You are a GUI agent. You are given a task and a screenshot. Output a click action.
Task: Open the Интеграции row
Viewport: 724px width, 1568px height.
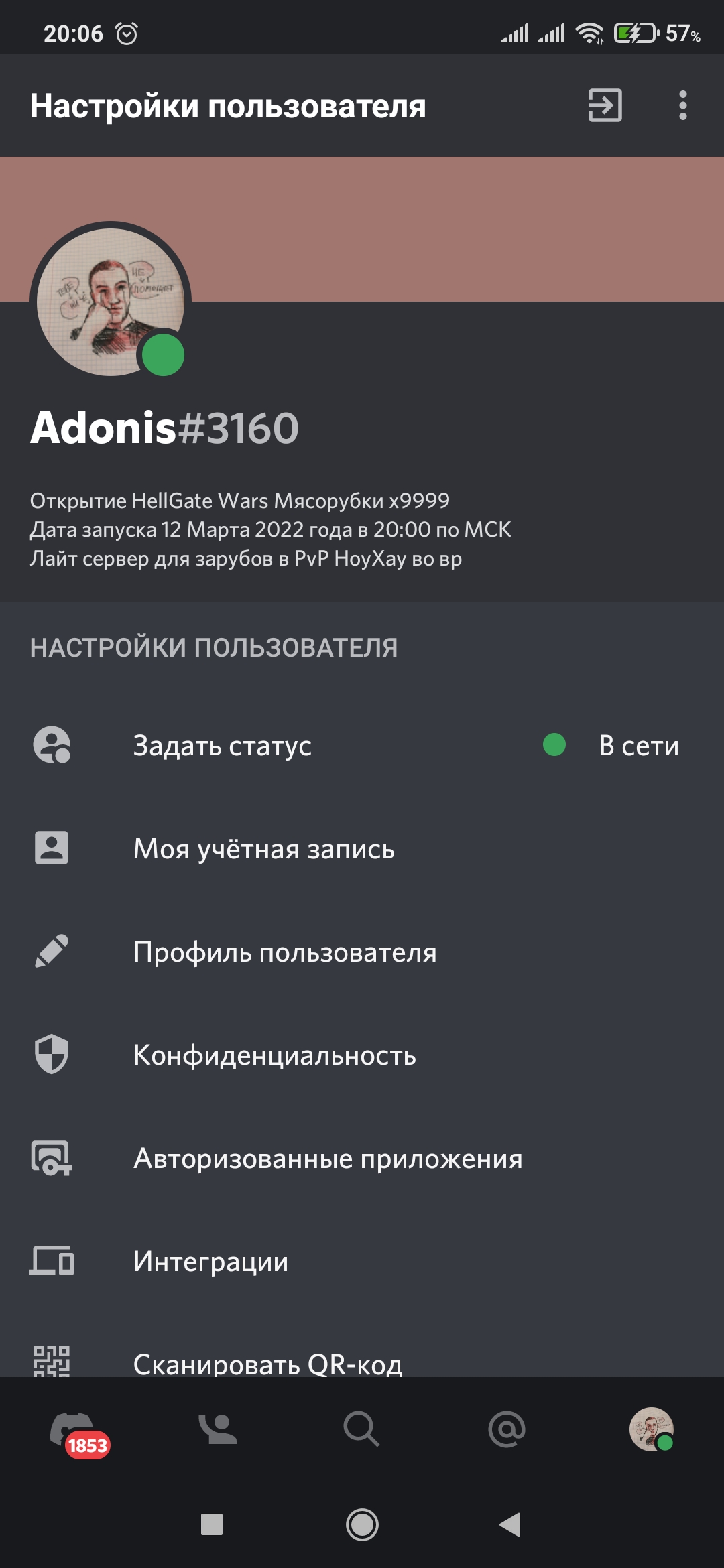tap(362, 1261)
